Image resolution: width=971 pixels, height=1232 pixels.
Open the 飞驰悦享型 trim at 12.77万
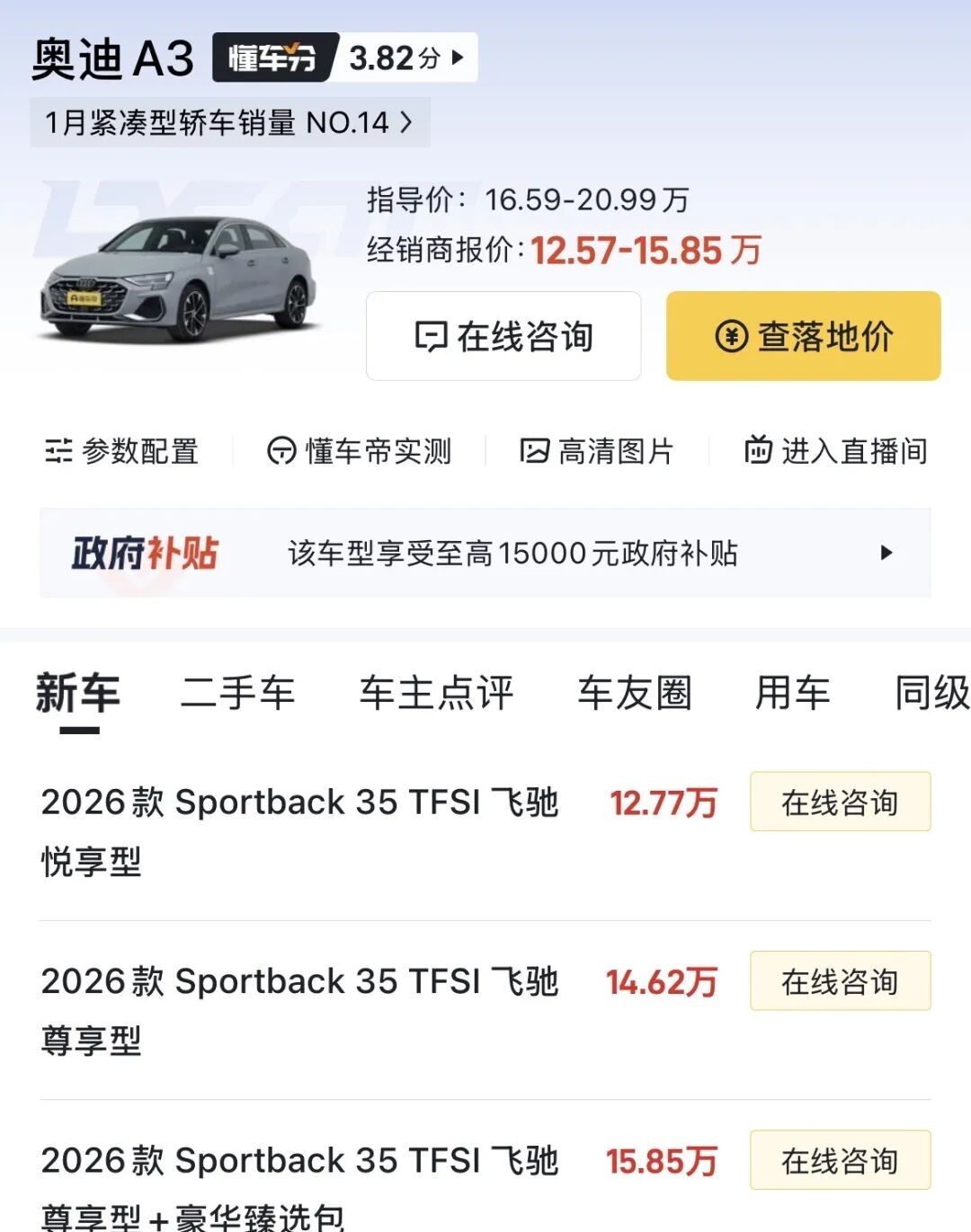coord(299,830)
